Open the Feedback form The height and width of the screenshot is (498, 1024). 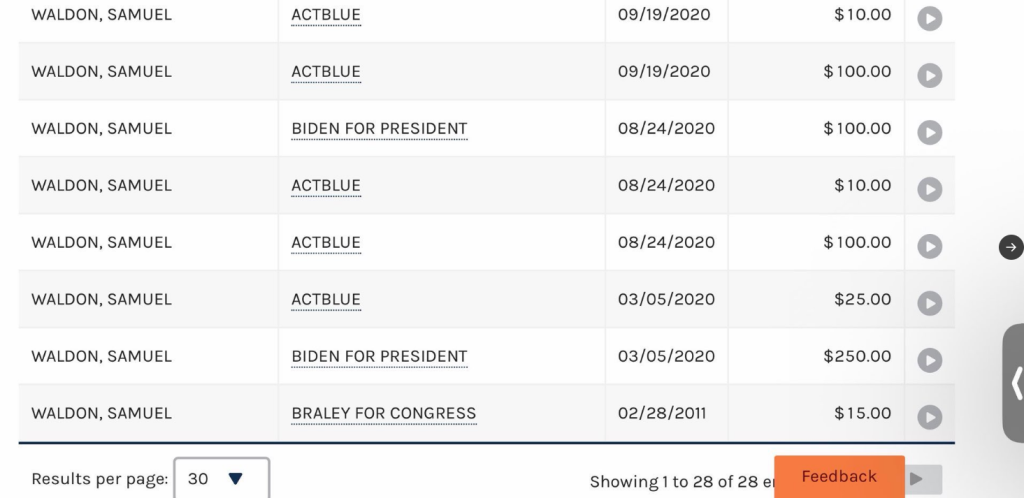click(839, 477)
